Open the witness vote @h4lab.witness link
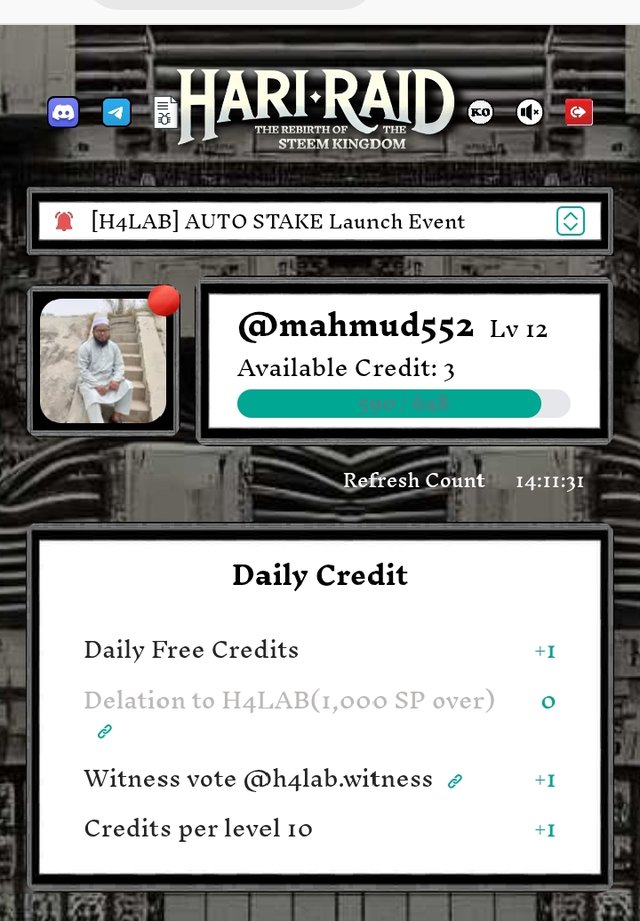 (x=455, y=781)
